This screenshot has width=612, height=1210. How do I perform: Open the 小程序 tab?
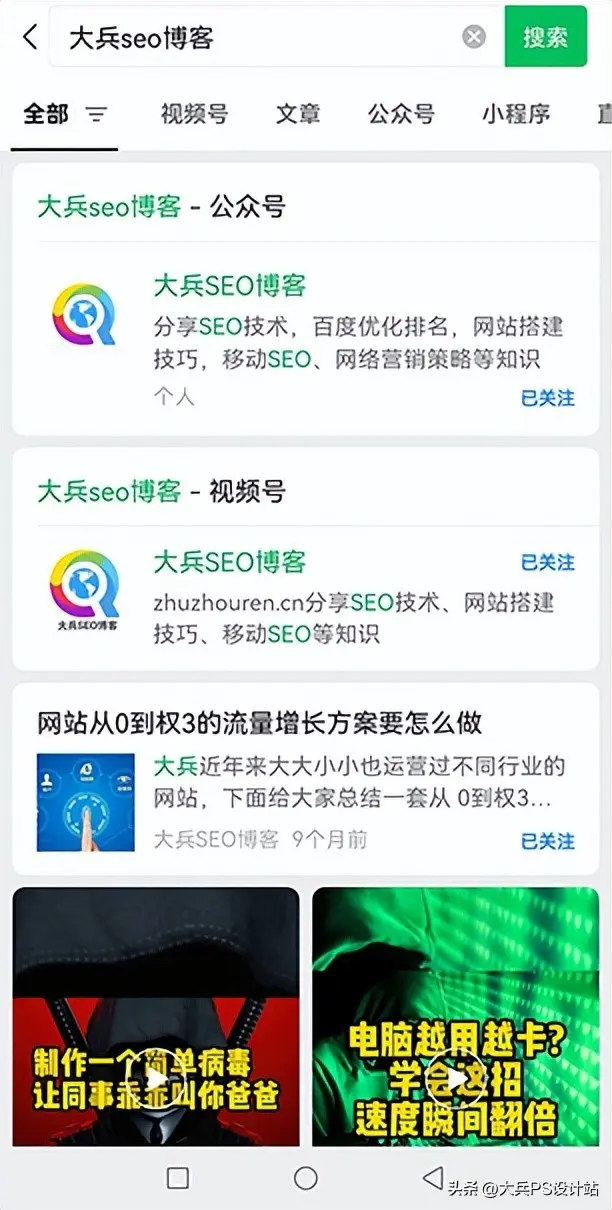[515, 114]
